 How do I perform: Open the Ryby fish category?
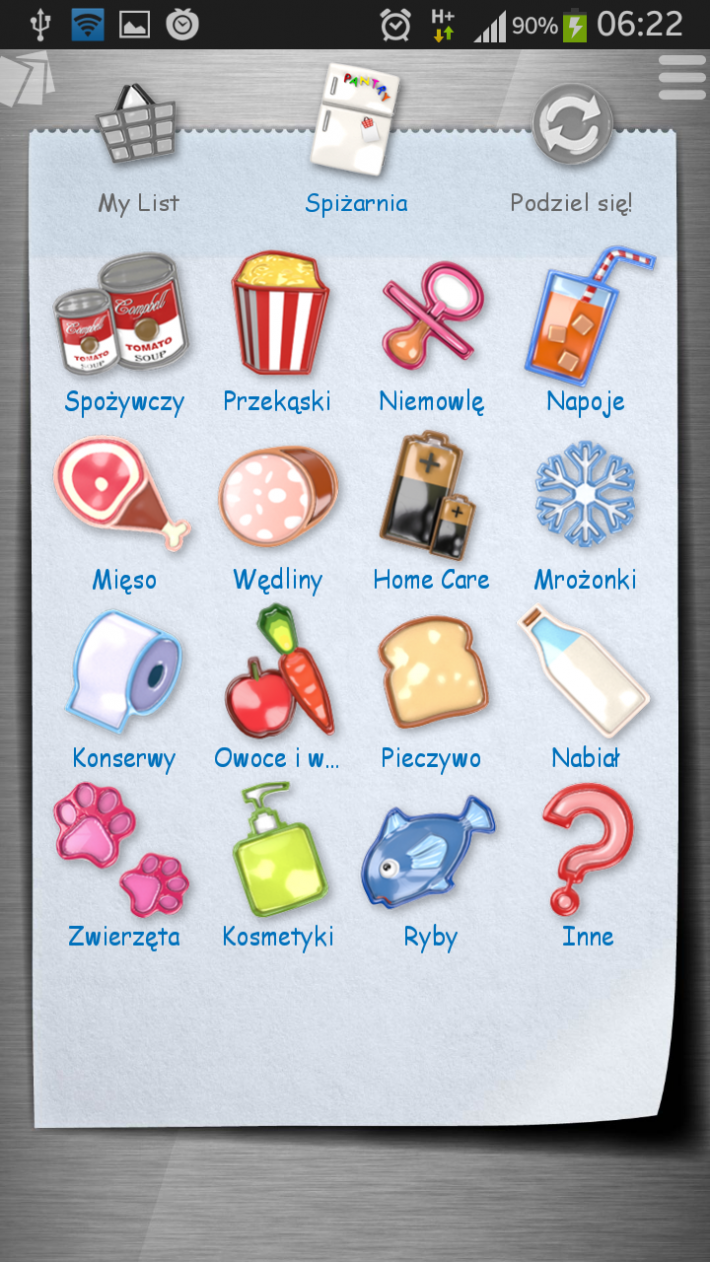pyautogui.click(x=431, y=866)
